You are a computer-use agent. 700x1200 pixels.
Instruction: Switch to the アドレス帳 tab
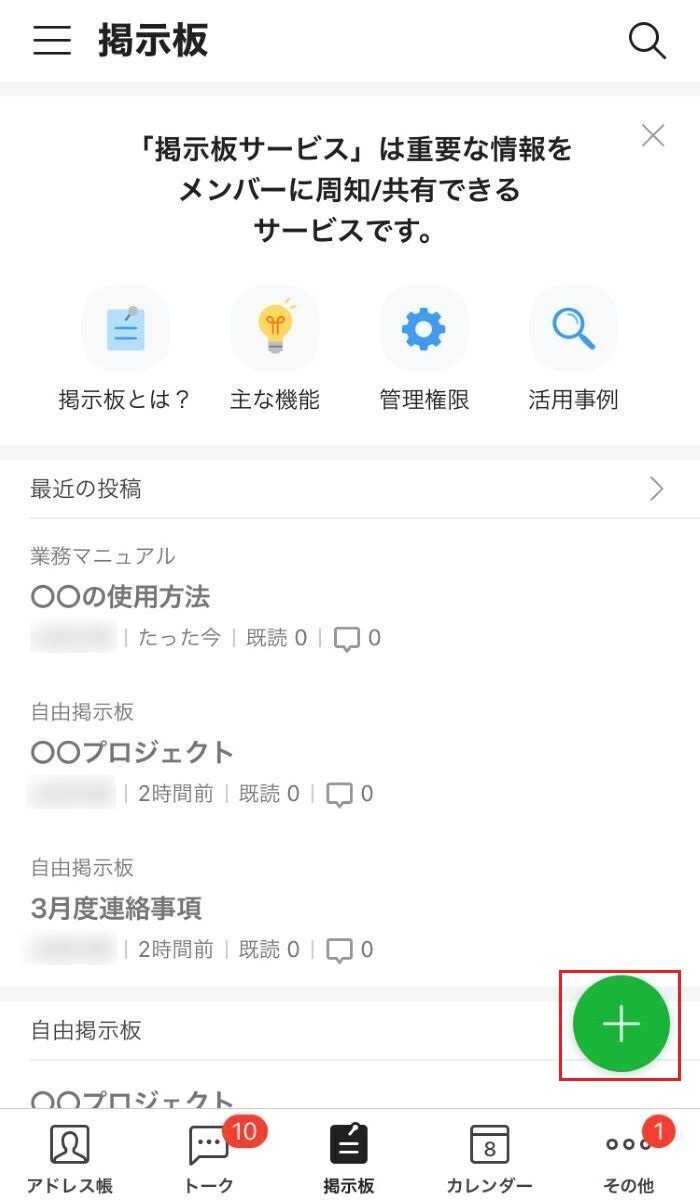(x=69, y=1158)
